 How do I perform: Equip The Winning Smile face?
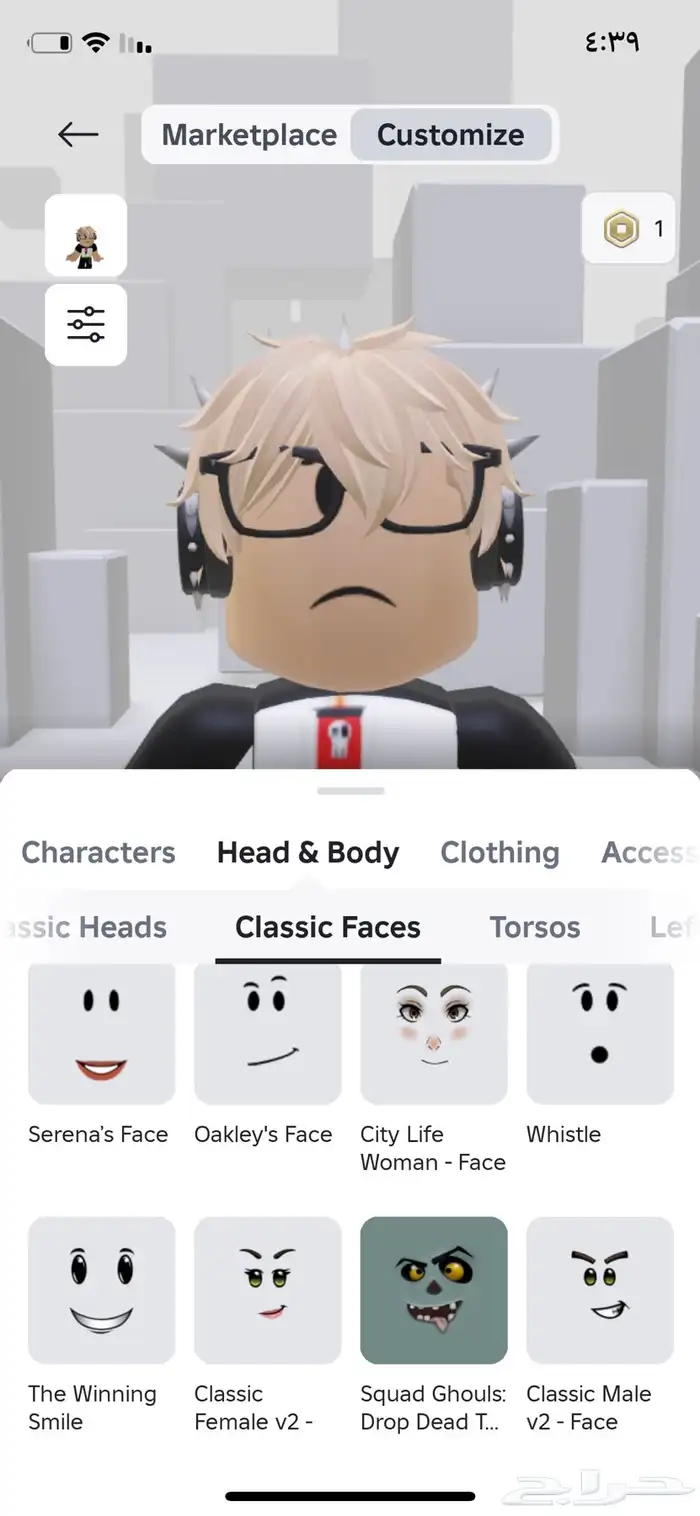pos(101,1290)
